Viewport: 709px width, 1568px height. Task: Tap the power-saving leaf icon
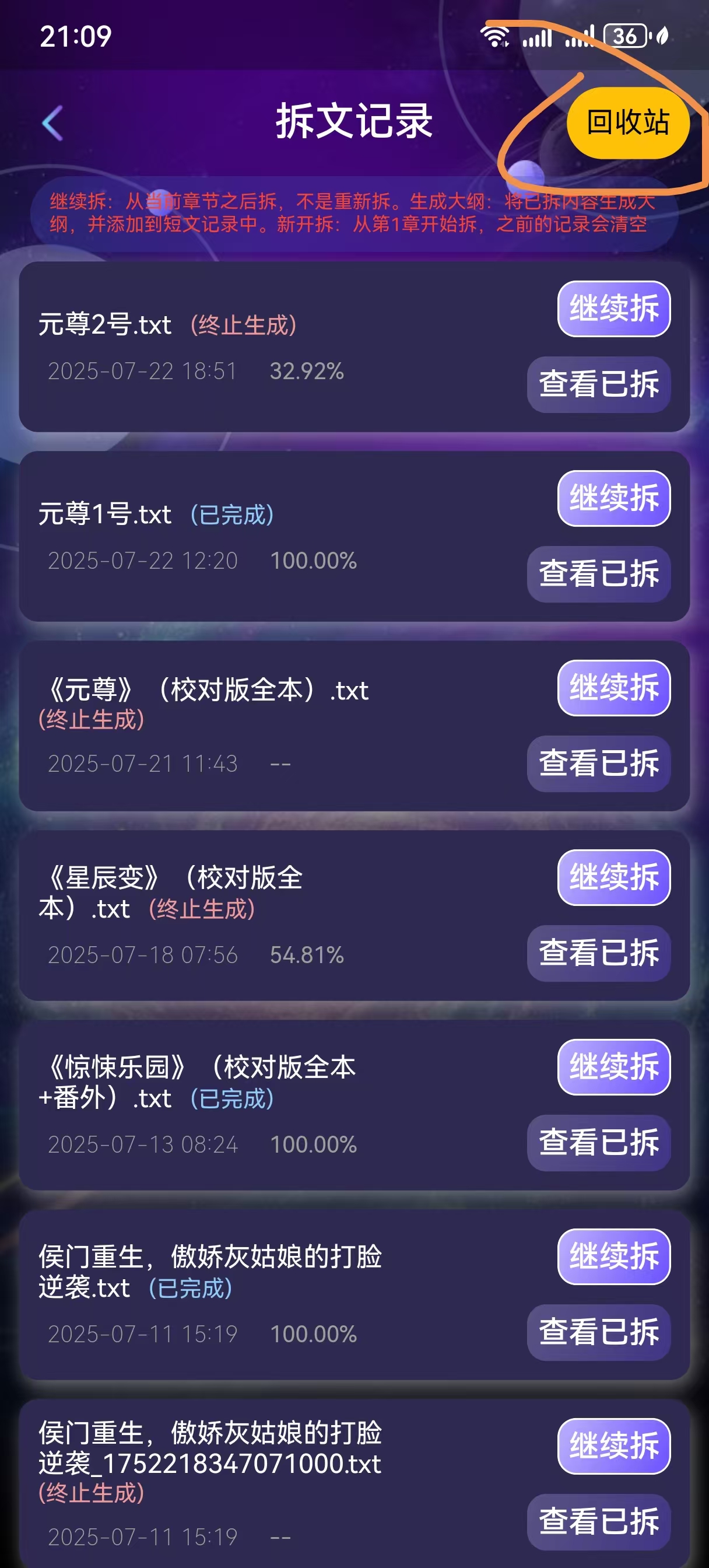(x=660, y=38)
